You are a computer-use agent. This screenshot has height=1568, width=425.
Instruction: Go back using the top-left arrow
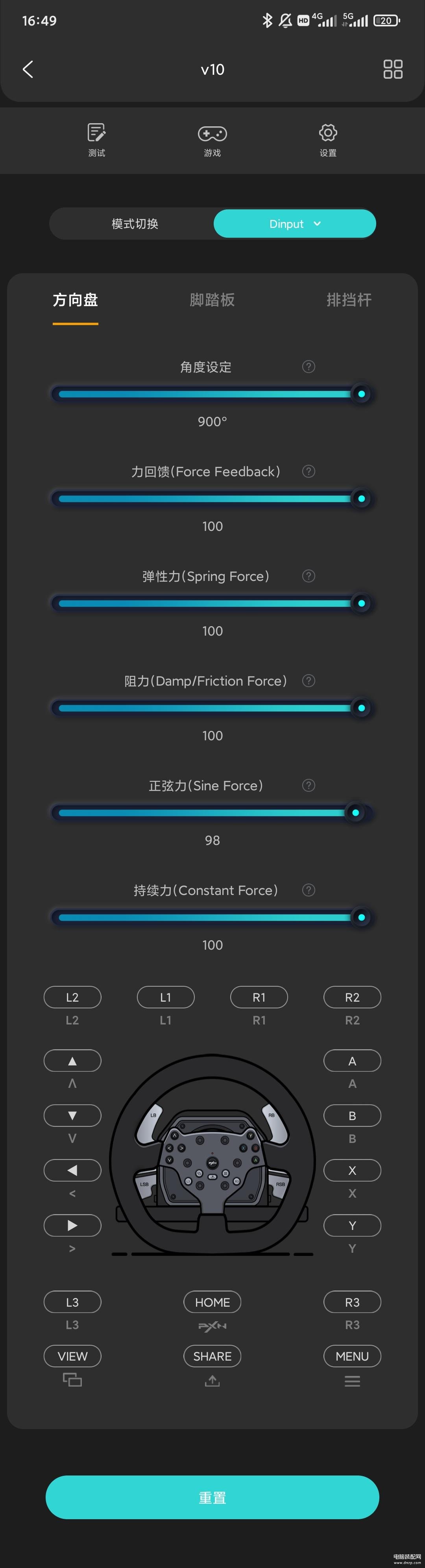(28, 69)
